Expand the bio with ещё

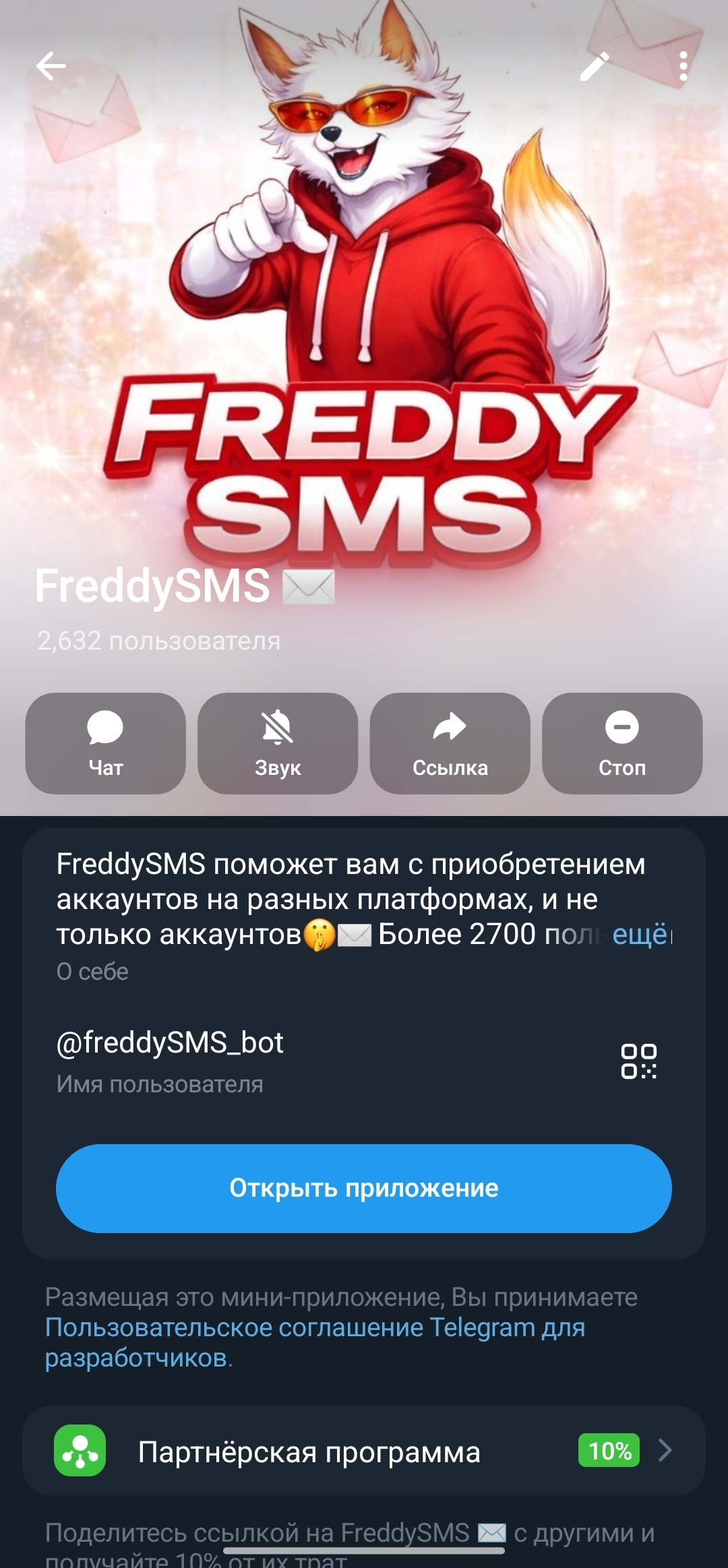pyautogui.click(x=640, y=935)
